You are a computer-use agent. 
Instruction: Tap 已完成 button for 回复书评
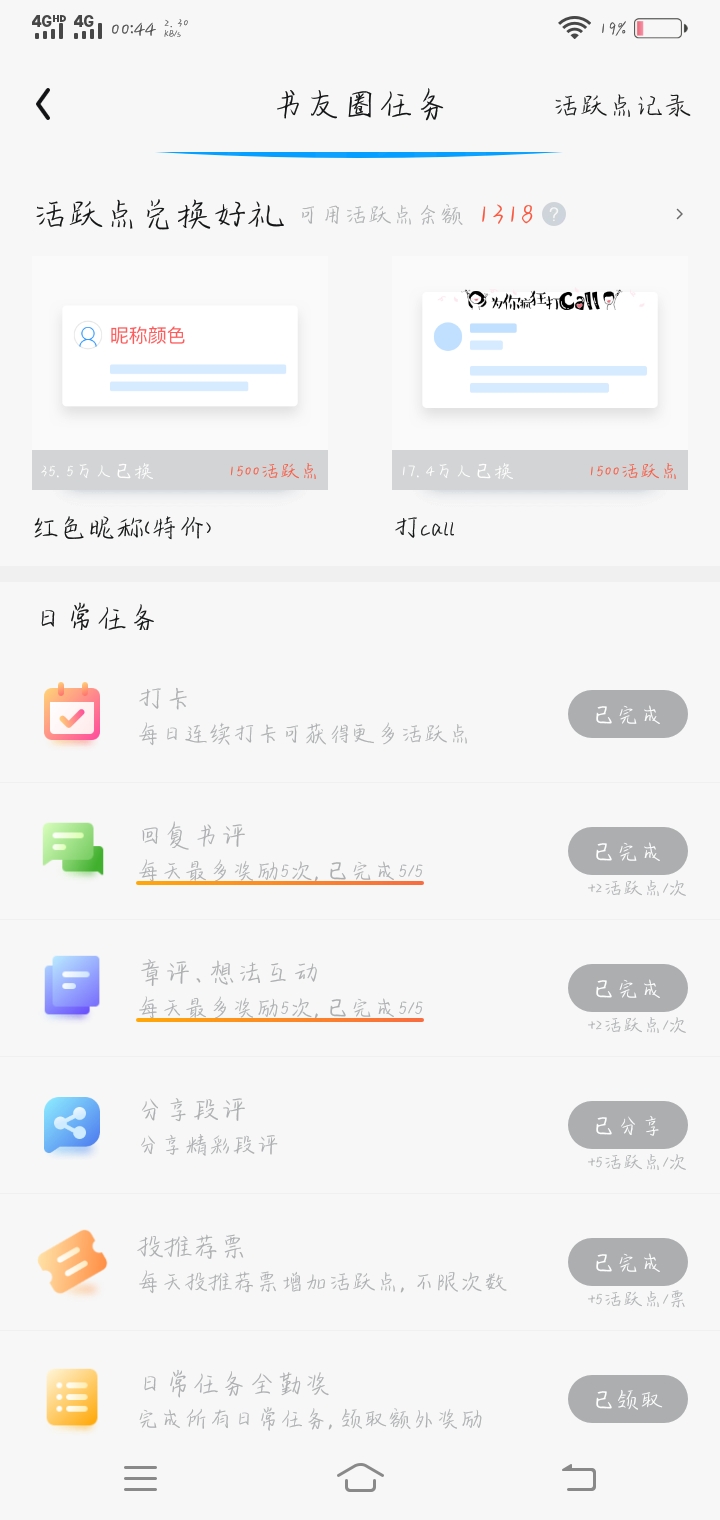(x=628, y=851)
